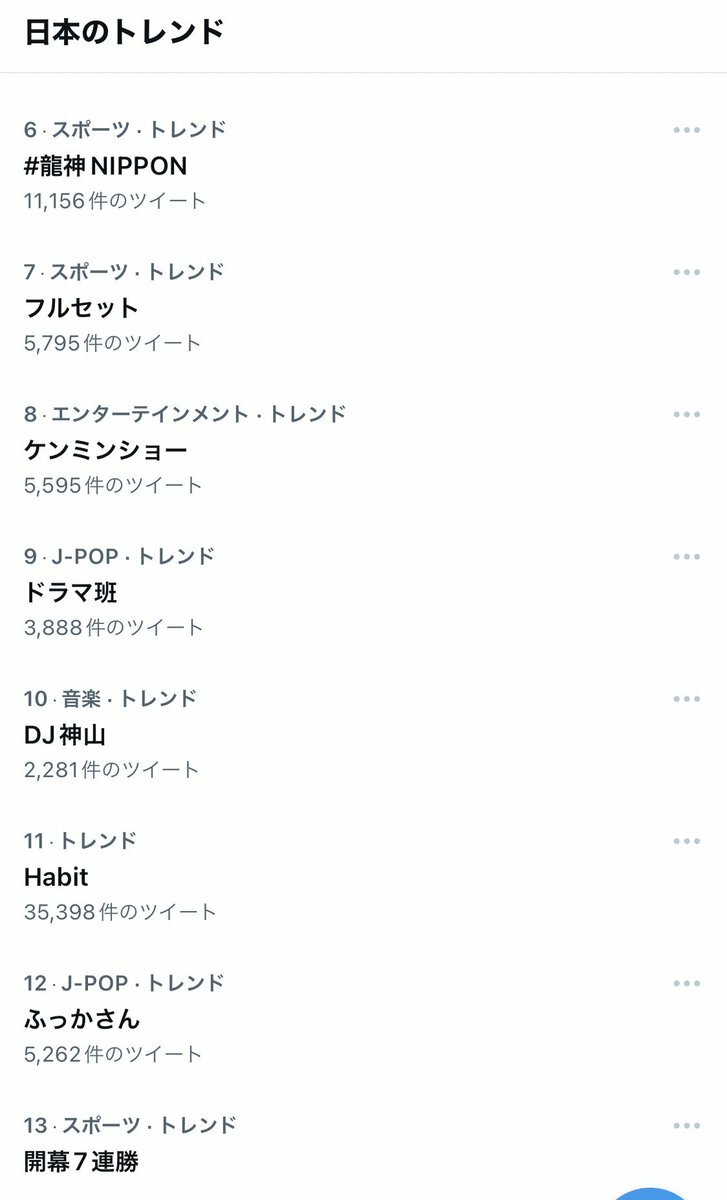
Task: Open the フルセット trend
Action: (x=363, y=307)
